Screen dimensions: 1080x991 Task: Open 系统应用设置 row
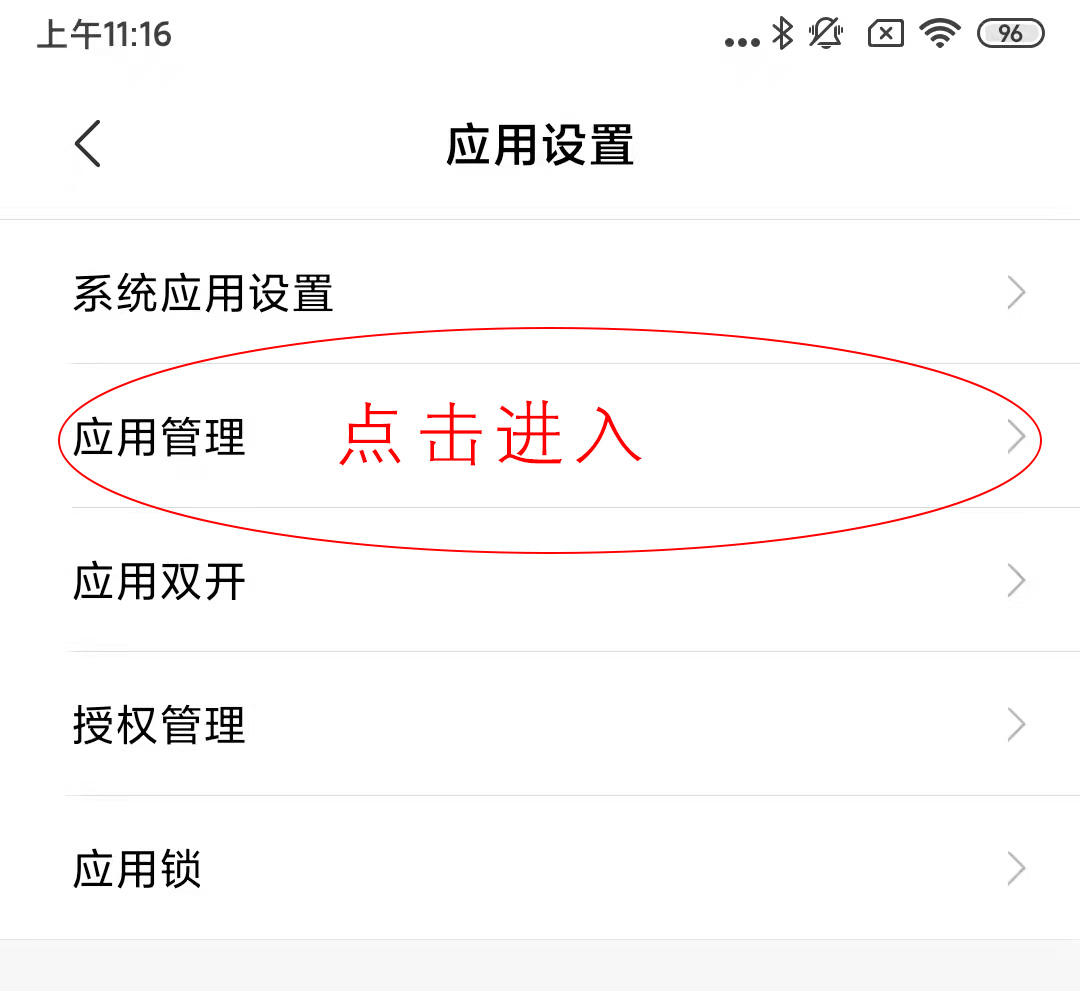pos(540,294)
